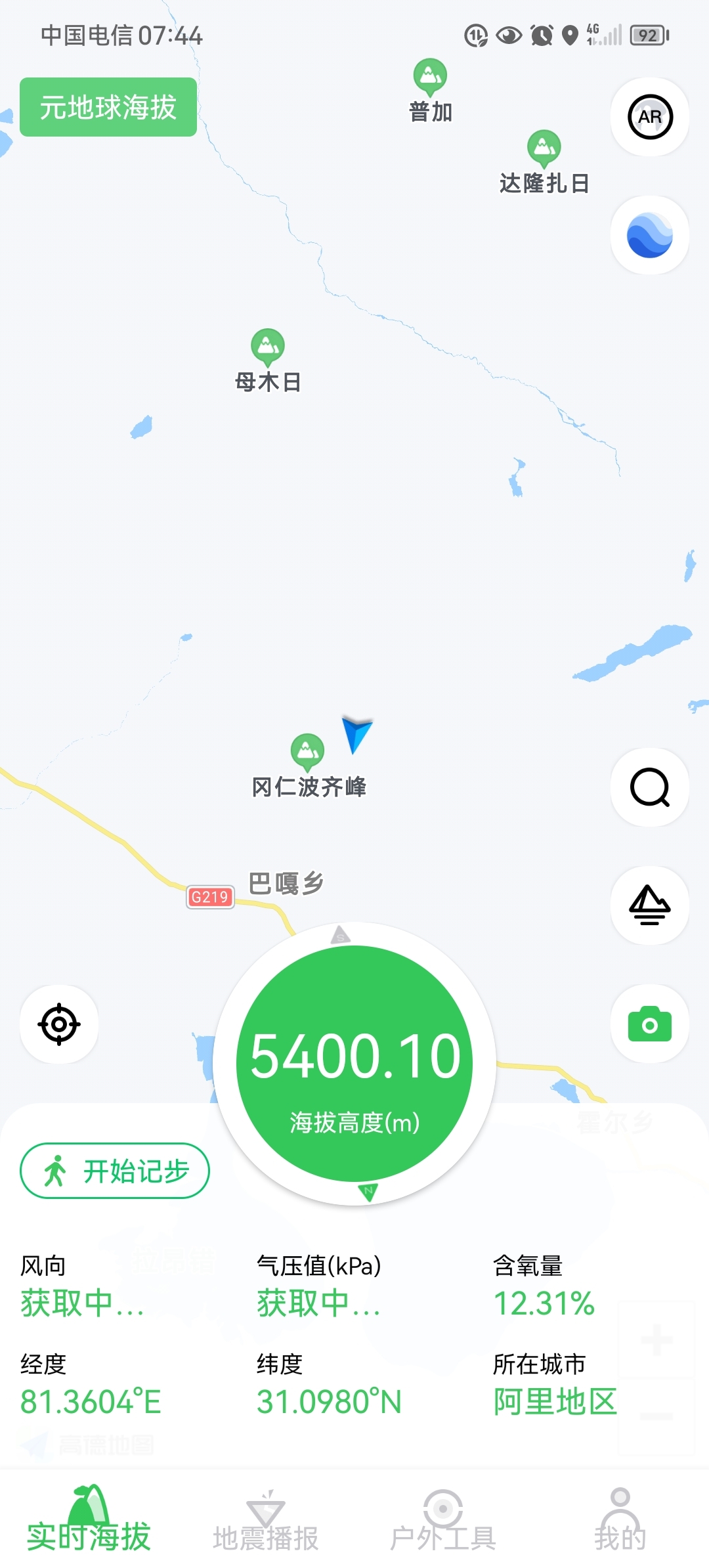The height and width of the screenshot is (1568, 709).
Task: Switch to the 实时海拔 tab
Action: (x=89, y=1522)
